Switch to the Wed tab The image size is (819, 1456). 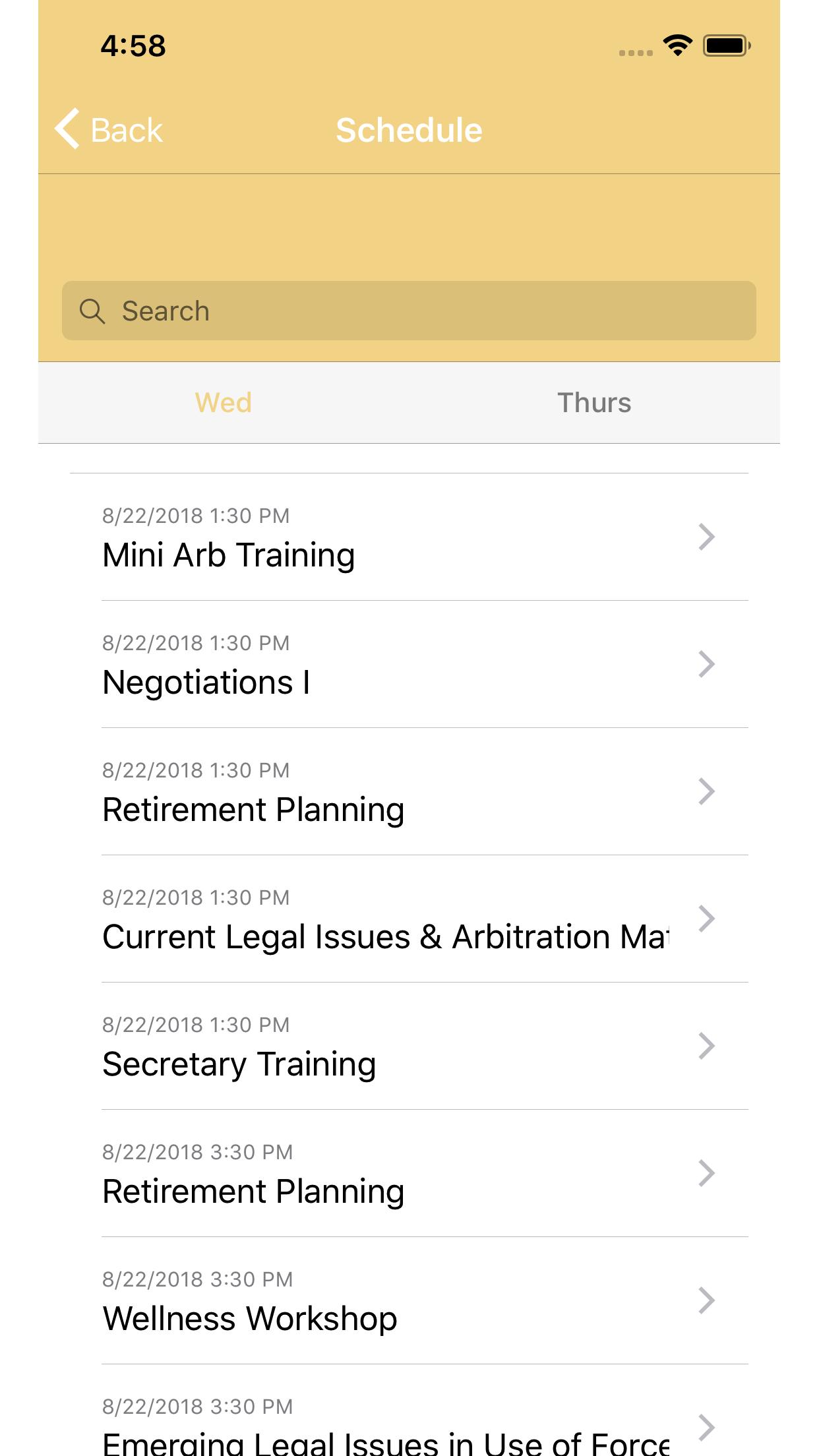[x=224, y=403]
